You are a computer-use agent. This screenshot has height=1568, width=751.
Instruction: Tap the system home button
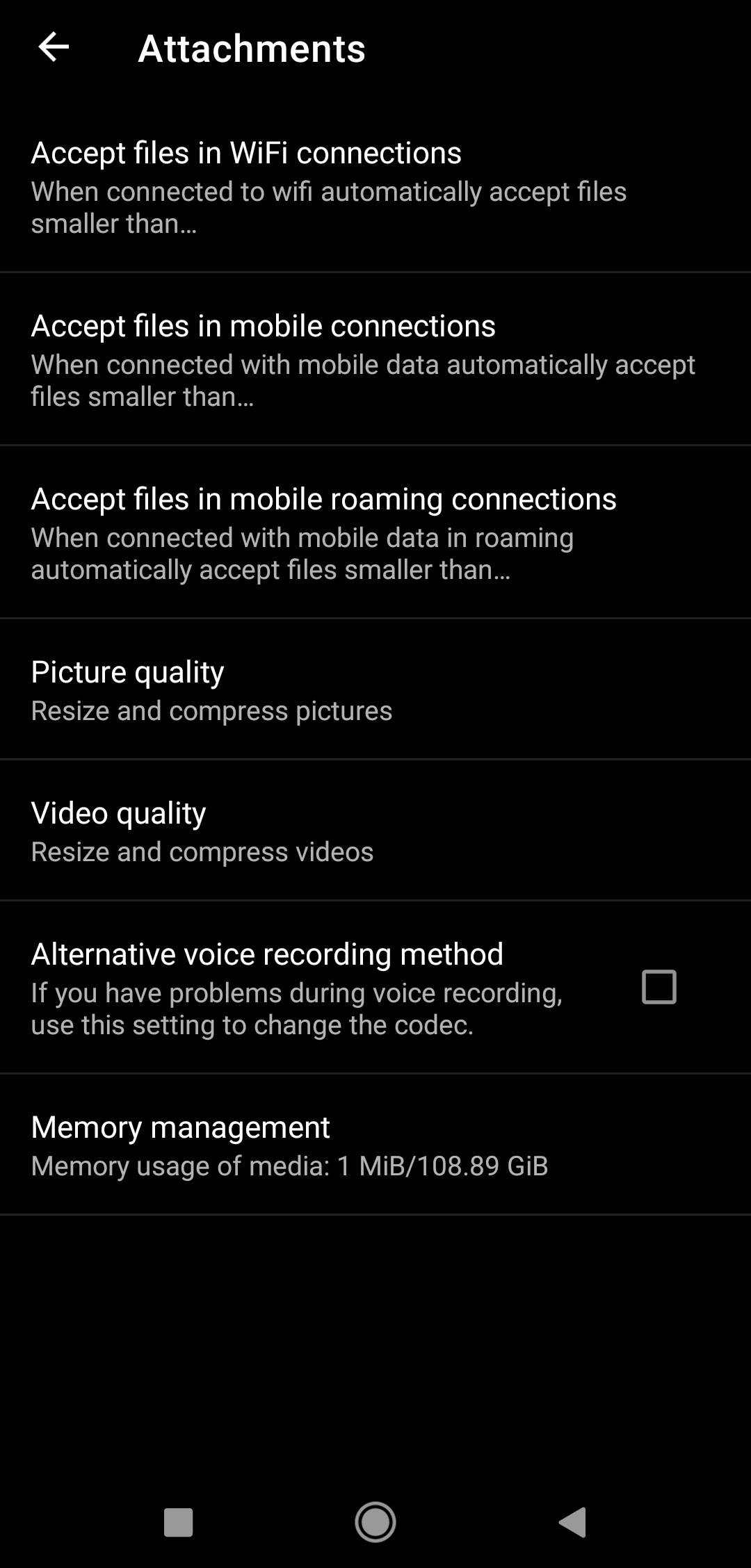point(375,1522)
